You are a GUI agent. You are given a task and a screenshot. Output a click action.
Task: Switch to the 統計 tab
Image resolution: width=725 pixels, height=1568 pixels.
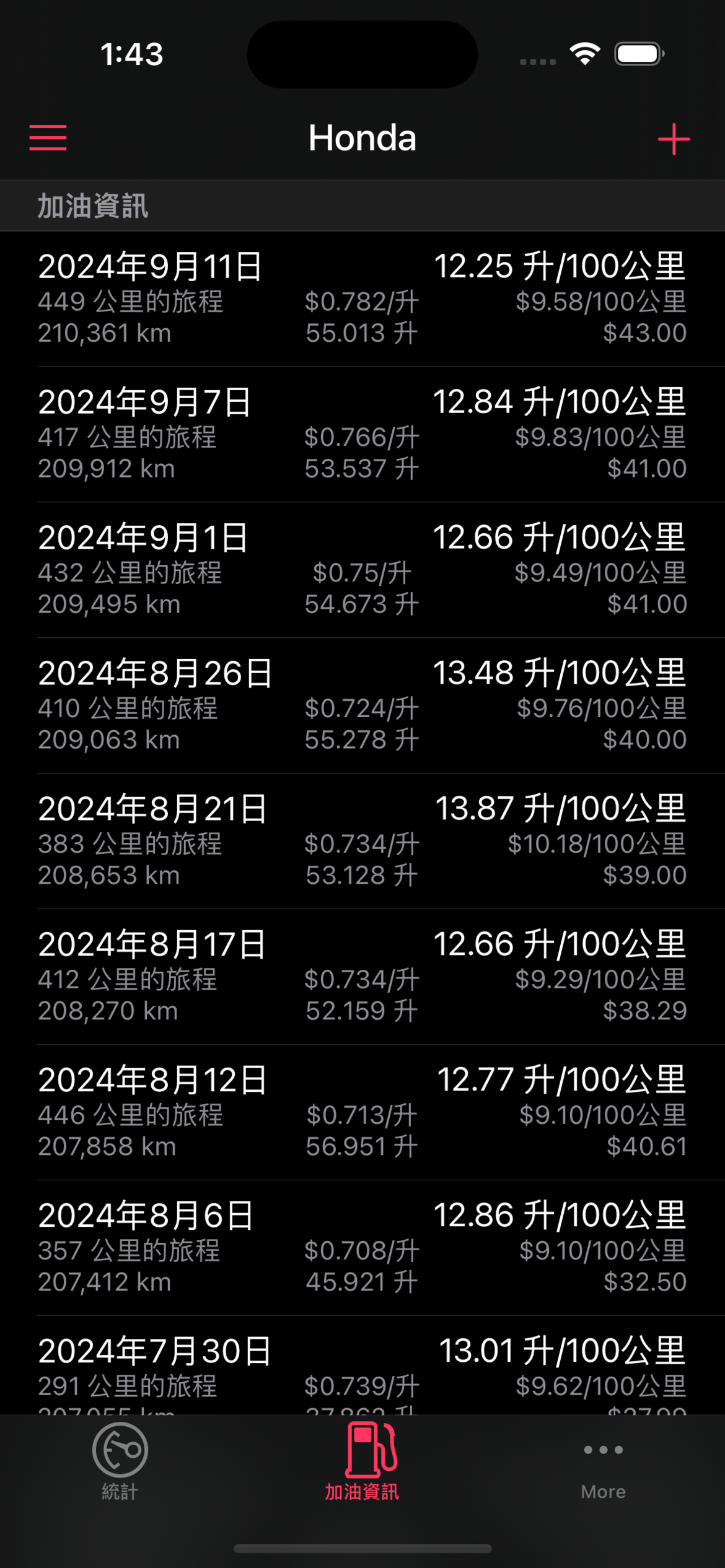point(120,1461)
